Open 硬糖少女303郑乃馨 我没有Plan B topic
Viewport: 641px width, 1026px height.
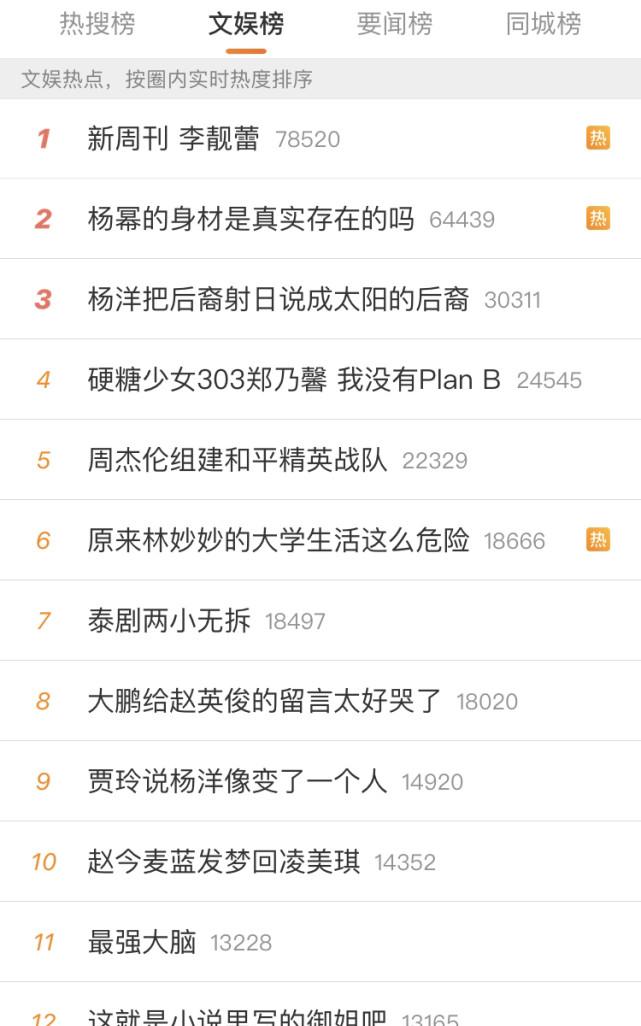320,380
